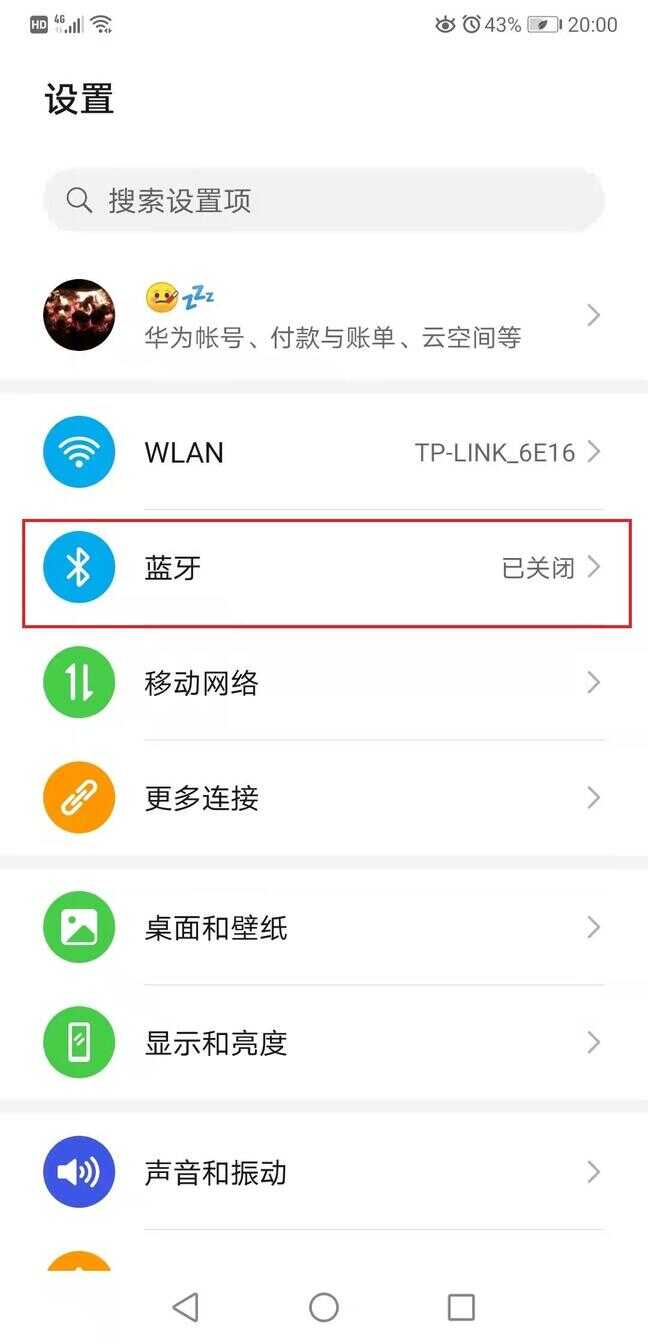This screenshot has width=648, height=1344.
Task: Open 显示和亮度 settings
Action: pyautogui.click(x=324, y=1043)
